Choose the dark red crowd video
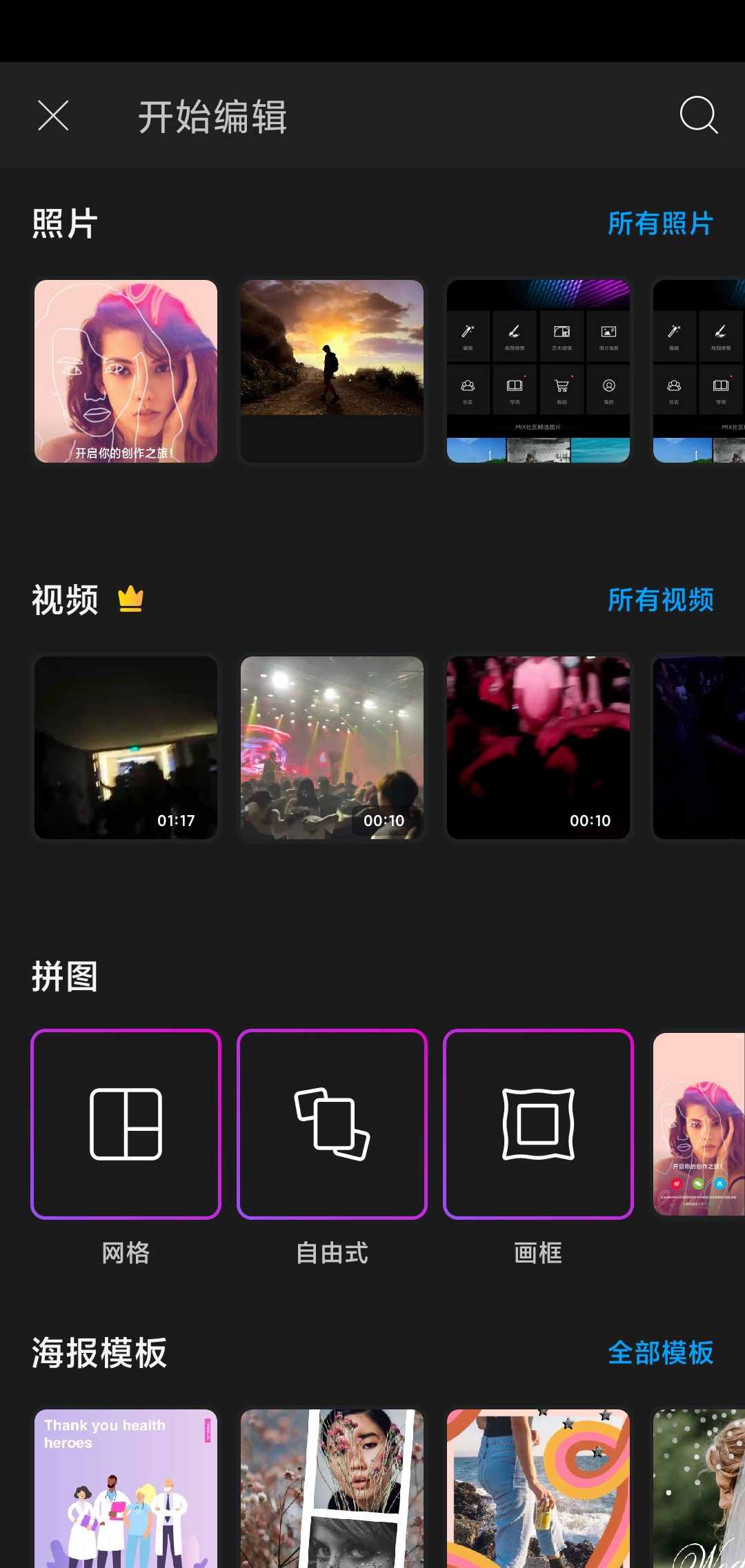This screenshot has height=1568, width=745. pyautogui.click(x=538, y=747)
